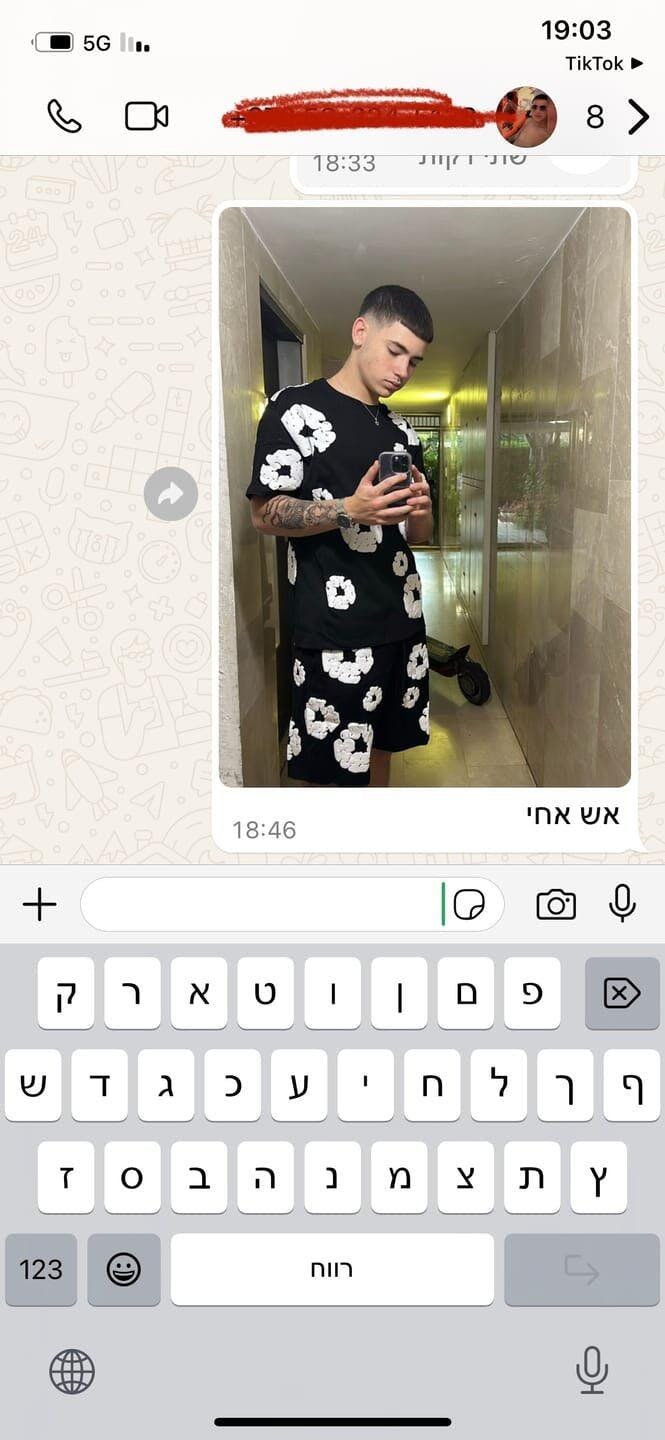This screenshot has height=1440, width=665.
Task: Switch keyboard language with the globe key
Action: [72, 1371]
